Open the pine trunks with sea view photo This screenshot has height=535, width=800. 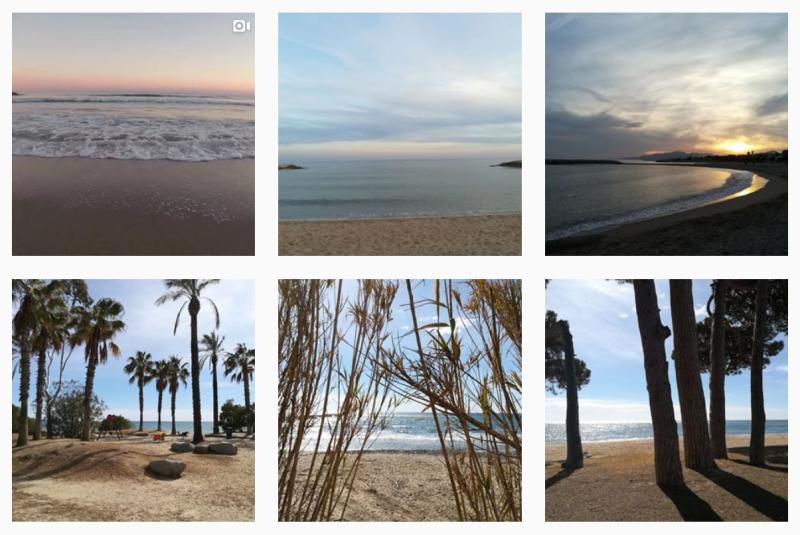666,400
